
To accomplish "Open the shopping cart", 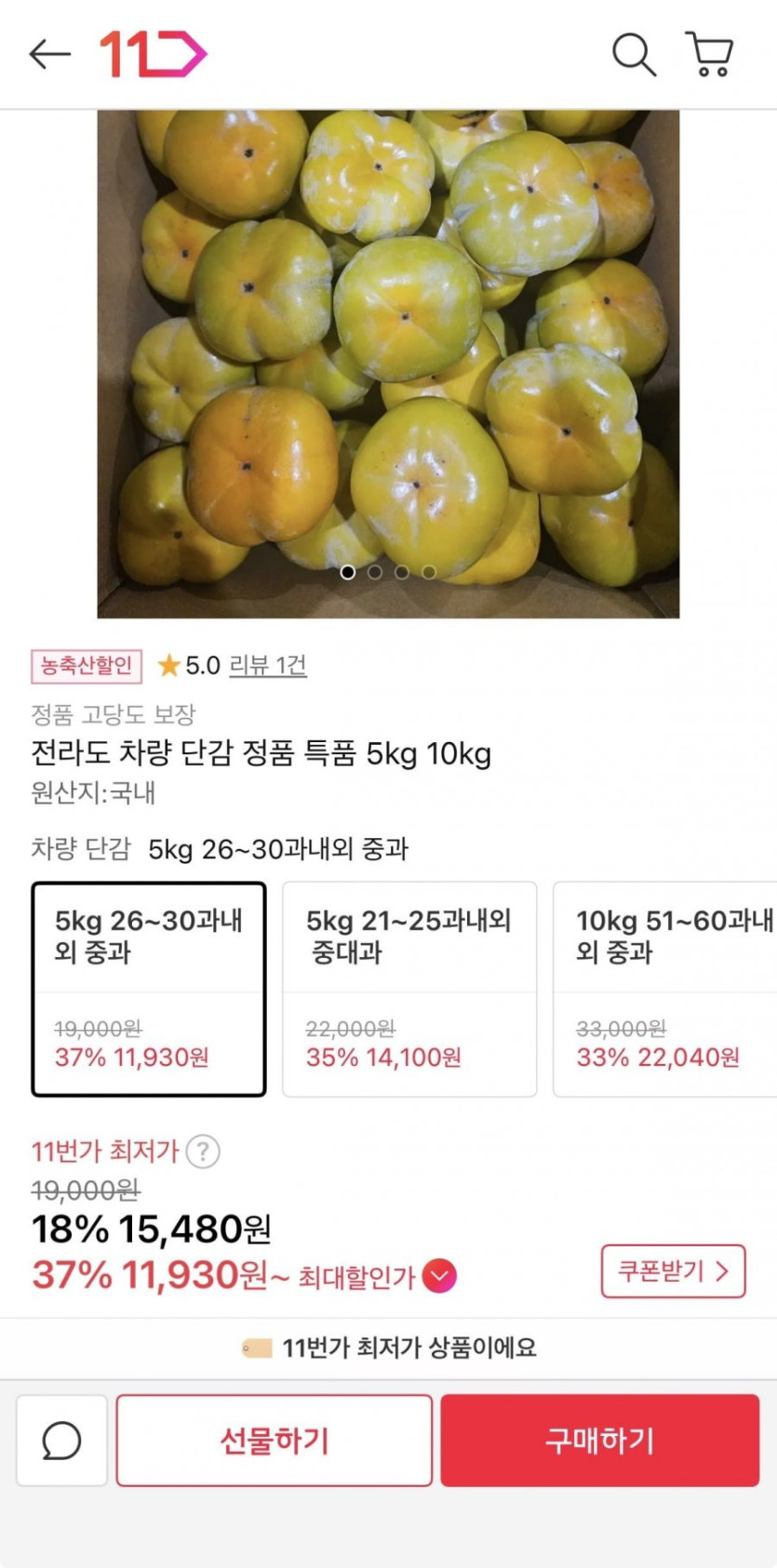I will click(x=710, y=54).
